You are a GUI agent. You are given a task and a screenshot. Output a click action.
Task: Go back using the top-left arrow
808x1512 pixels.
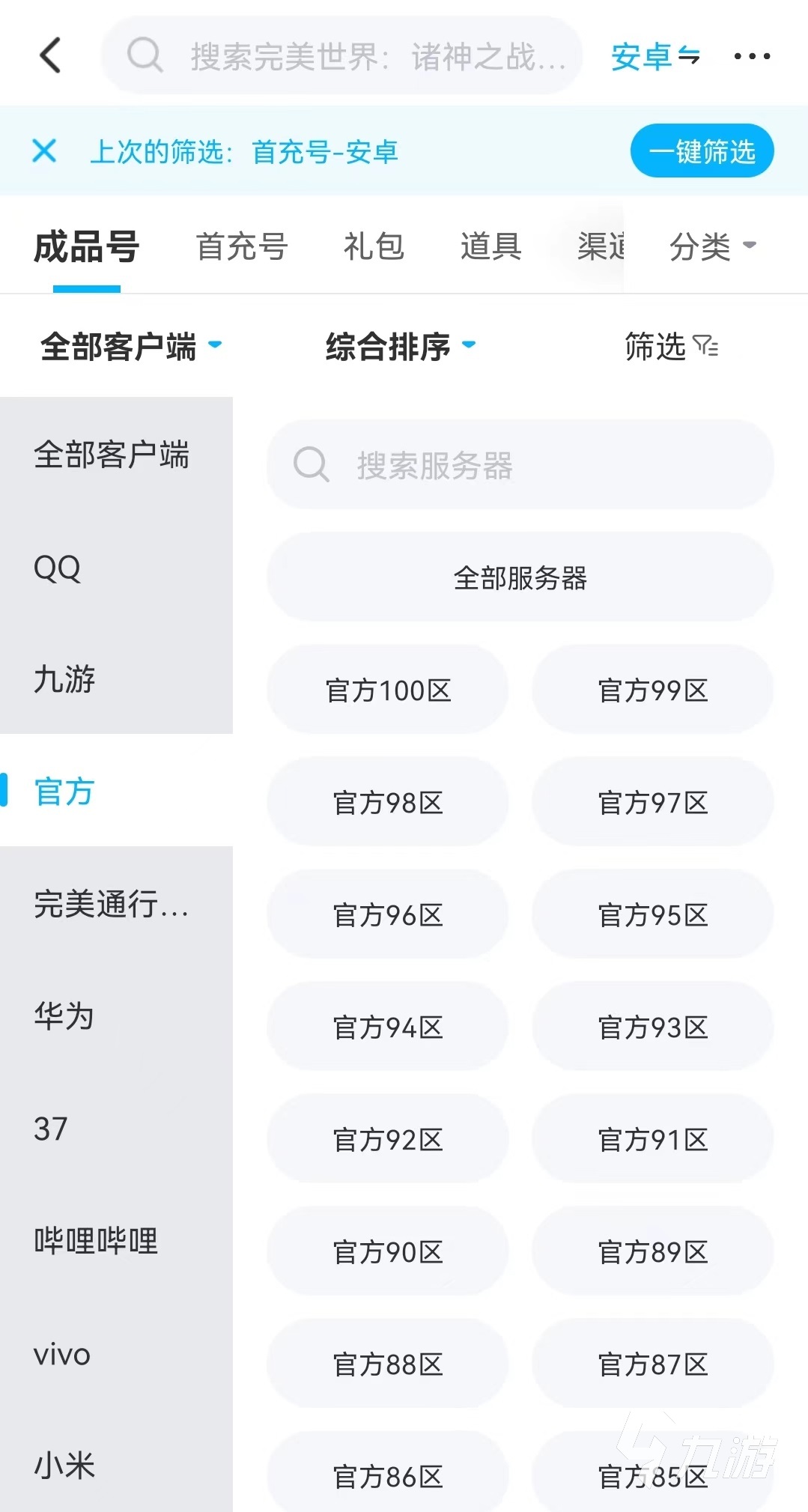tap(50, 55)
